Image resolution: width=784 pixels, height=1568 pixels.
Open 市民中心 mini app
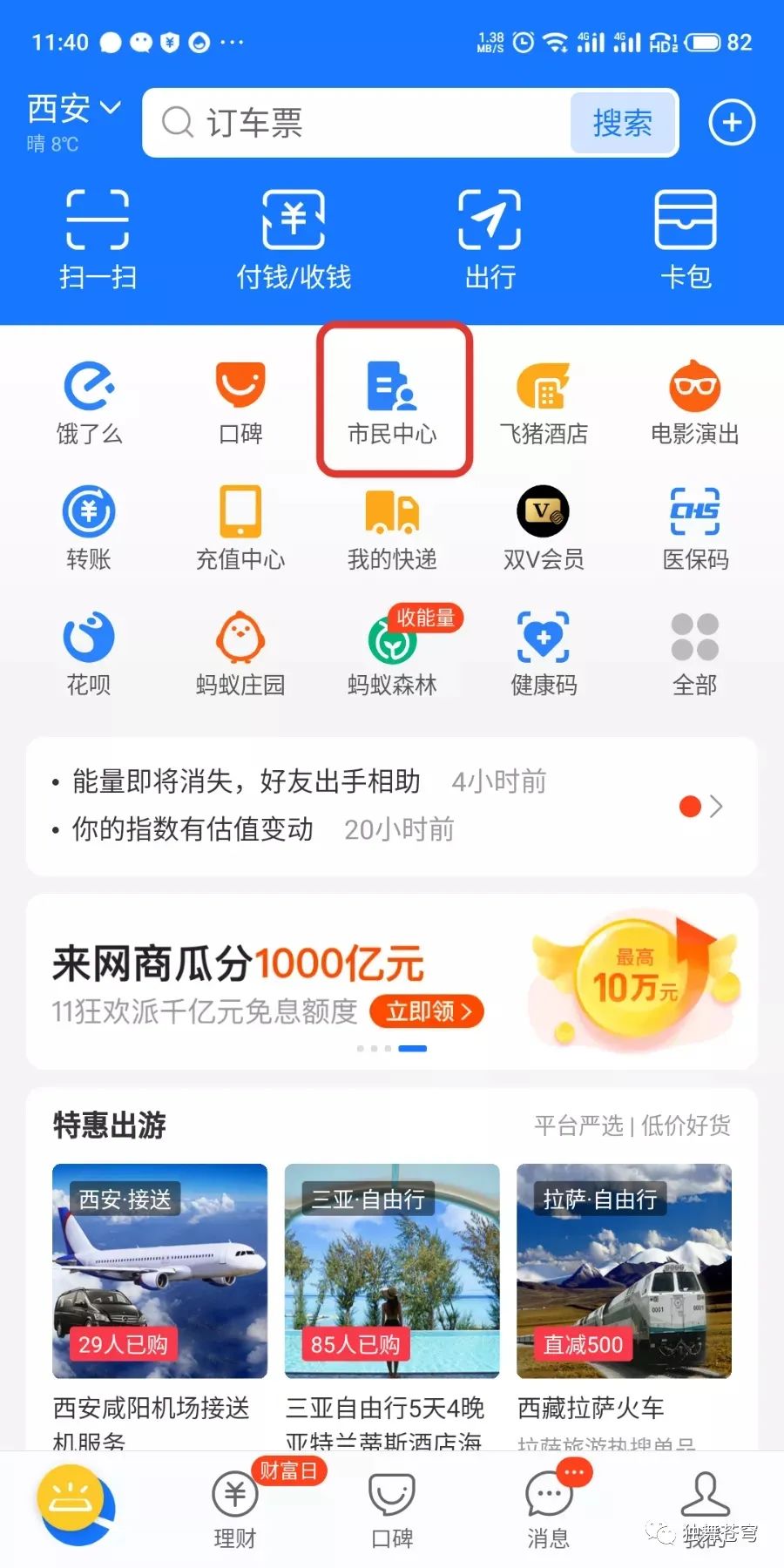click(x=393, y=401)
